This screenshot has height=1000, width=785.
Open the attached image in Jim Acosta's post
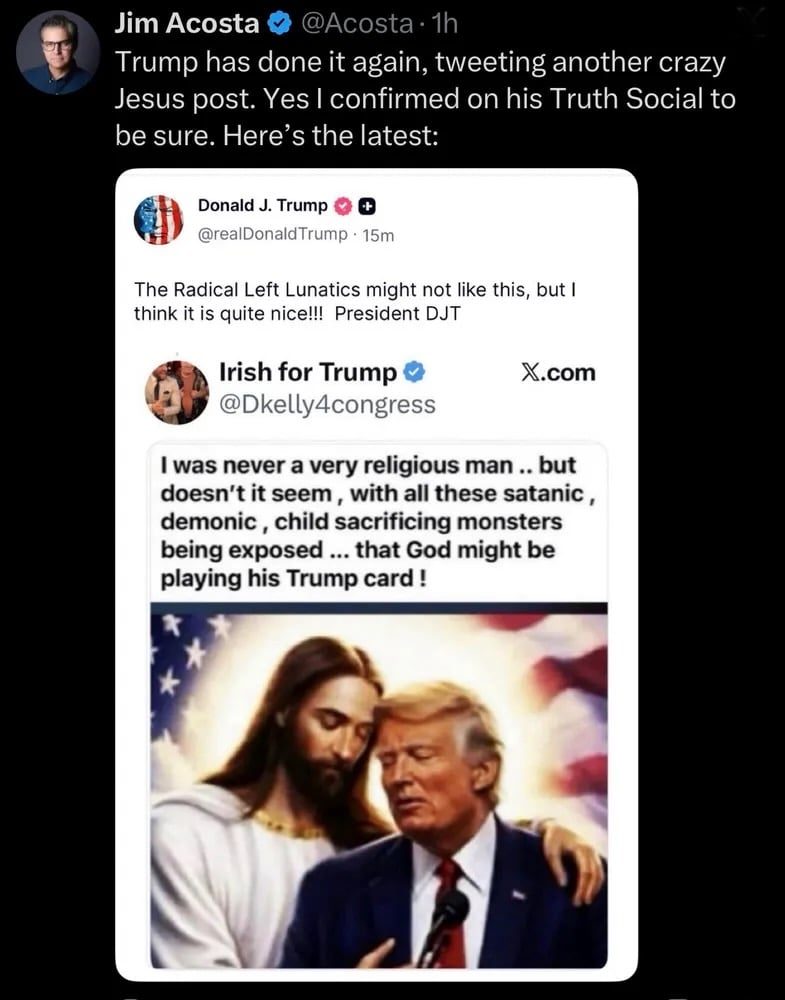pyautogui.click(x=377, y=575)
